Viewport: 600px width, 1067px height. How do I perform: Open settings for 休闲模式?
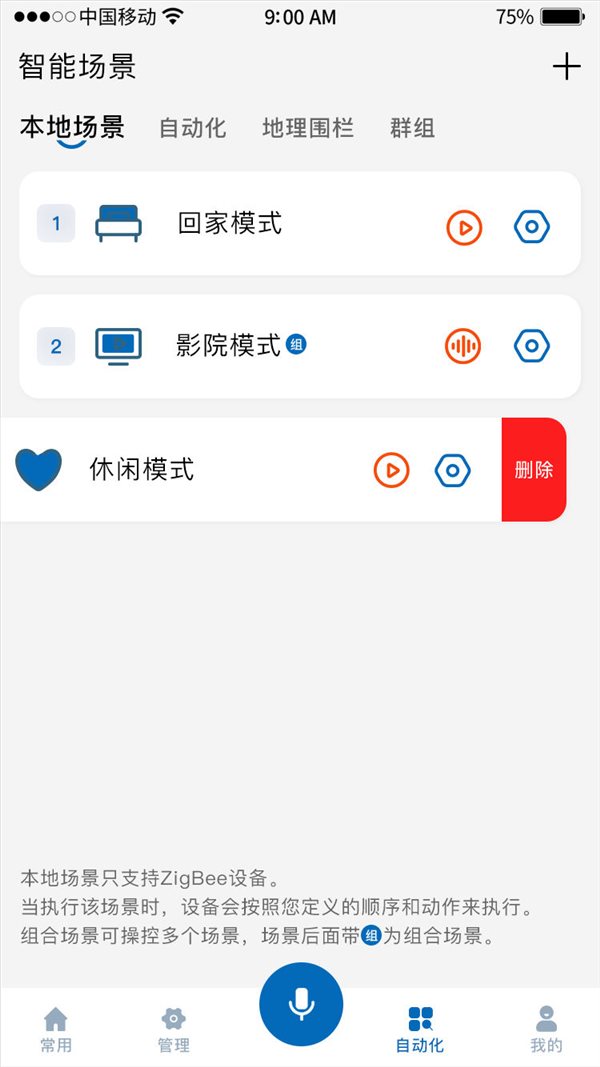(453, 470)
